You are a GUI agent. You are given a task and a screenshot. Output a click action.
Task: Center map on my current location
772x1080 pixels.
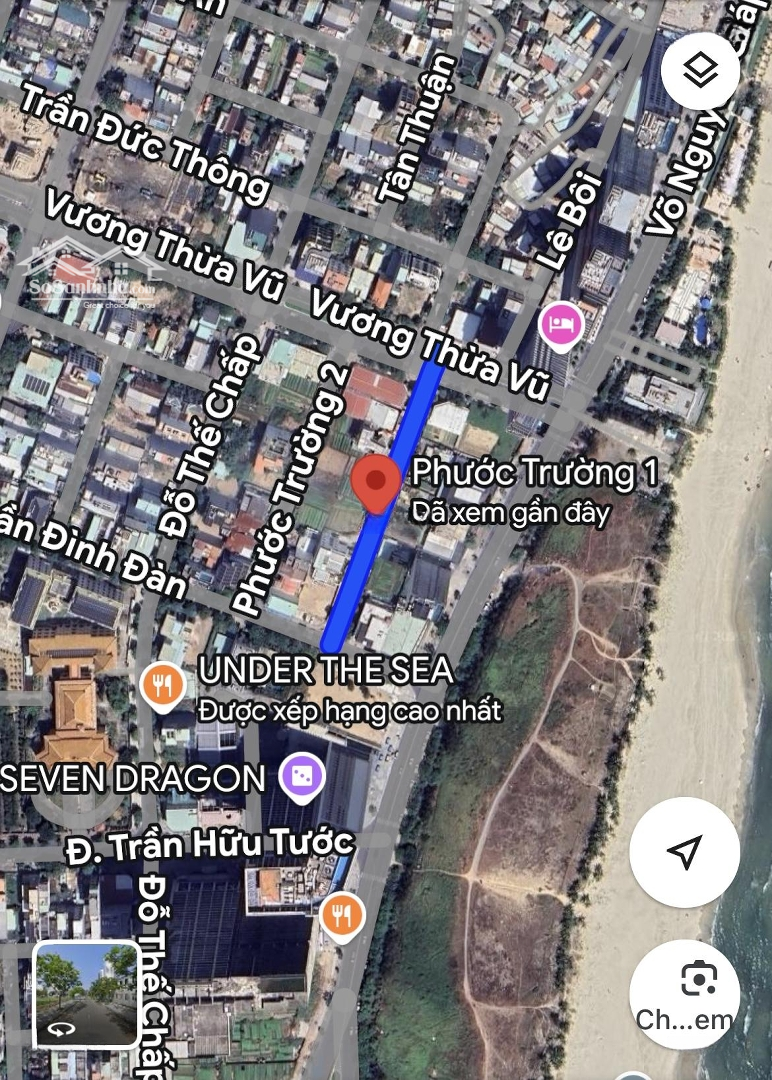684,852
